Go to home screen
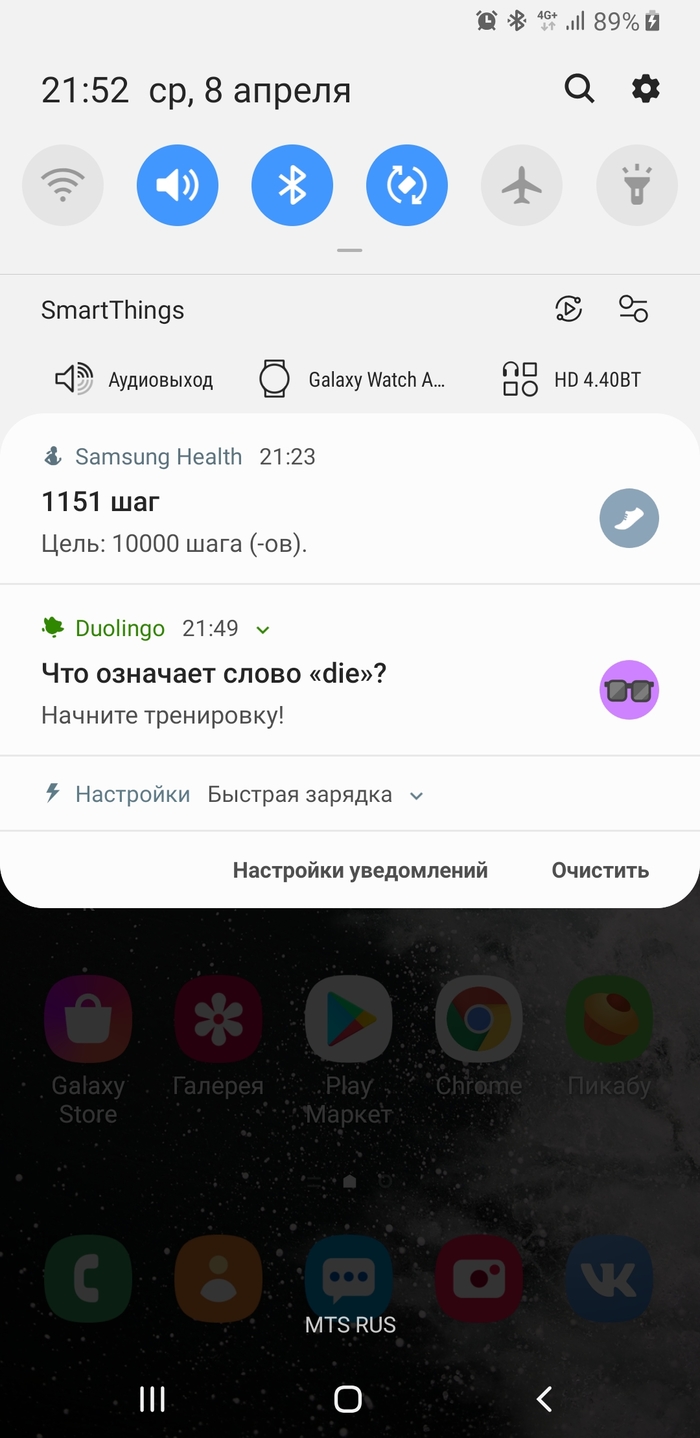 tap(348, 1399)
